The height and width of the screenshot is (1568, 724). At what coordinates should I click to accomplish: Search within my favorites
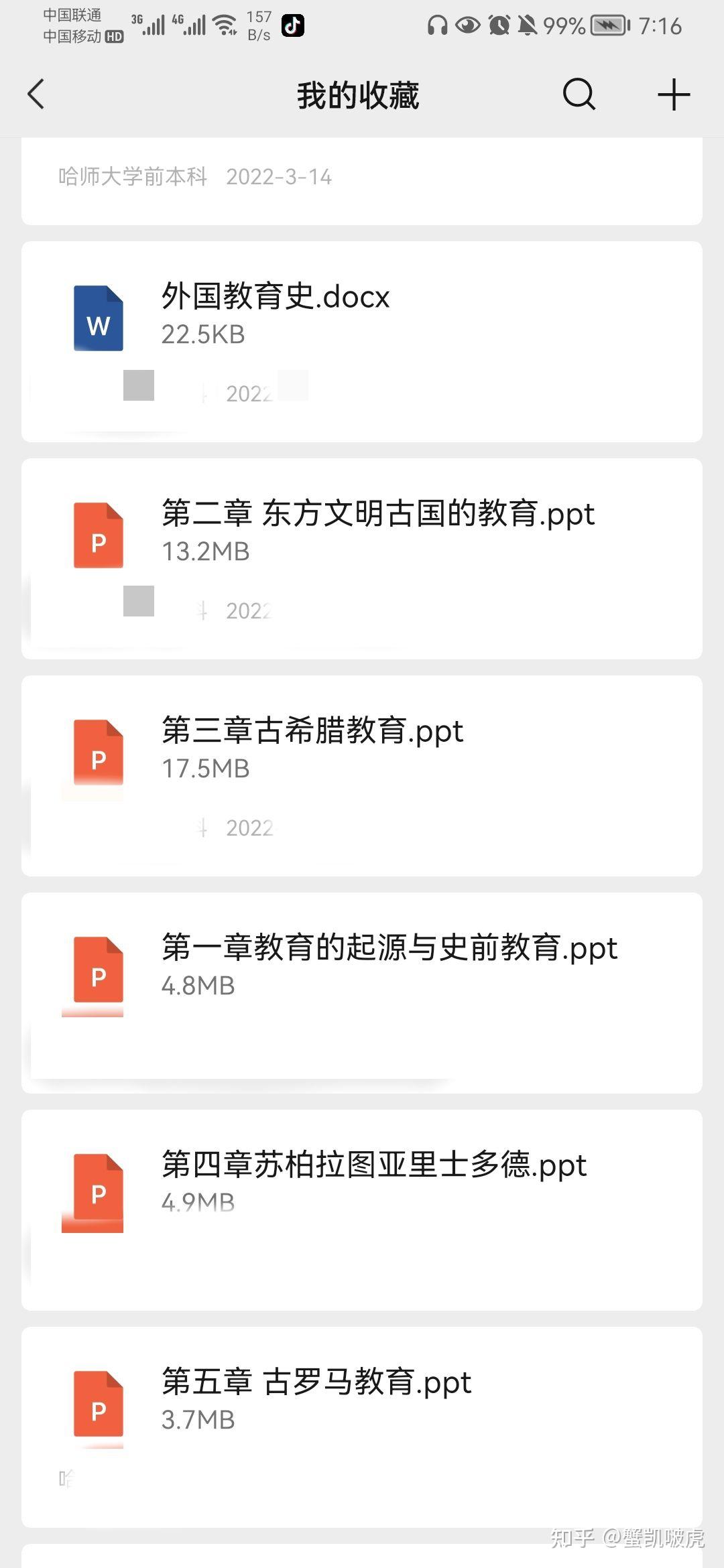(x=579, y=94)
